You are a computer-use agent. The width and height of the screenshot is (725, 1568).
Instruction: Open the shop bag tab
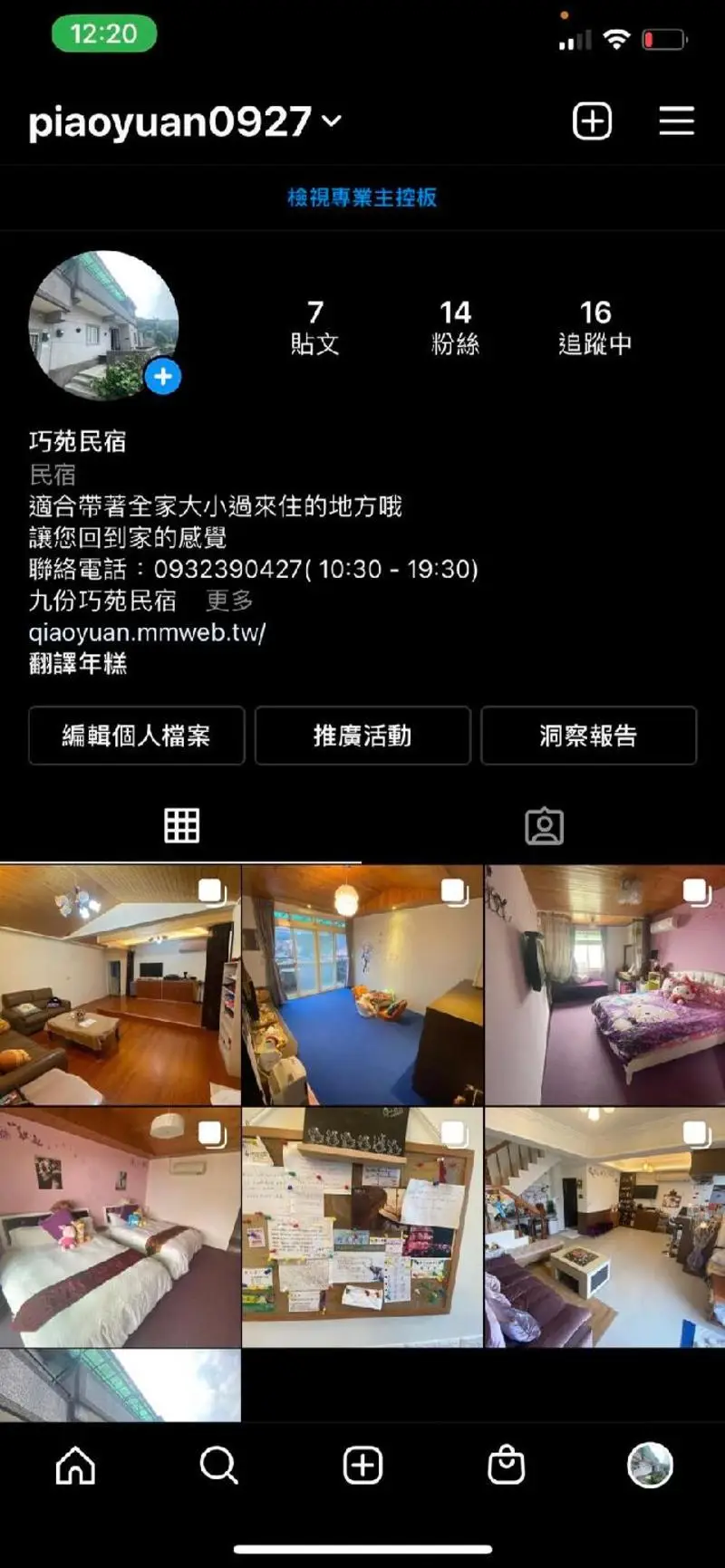[x=506, y=1465]
